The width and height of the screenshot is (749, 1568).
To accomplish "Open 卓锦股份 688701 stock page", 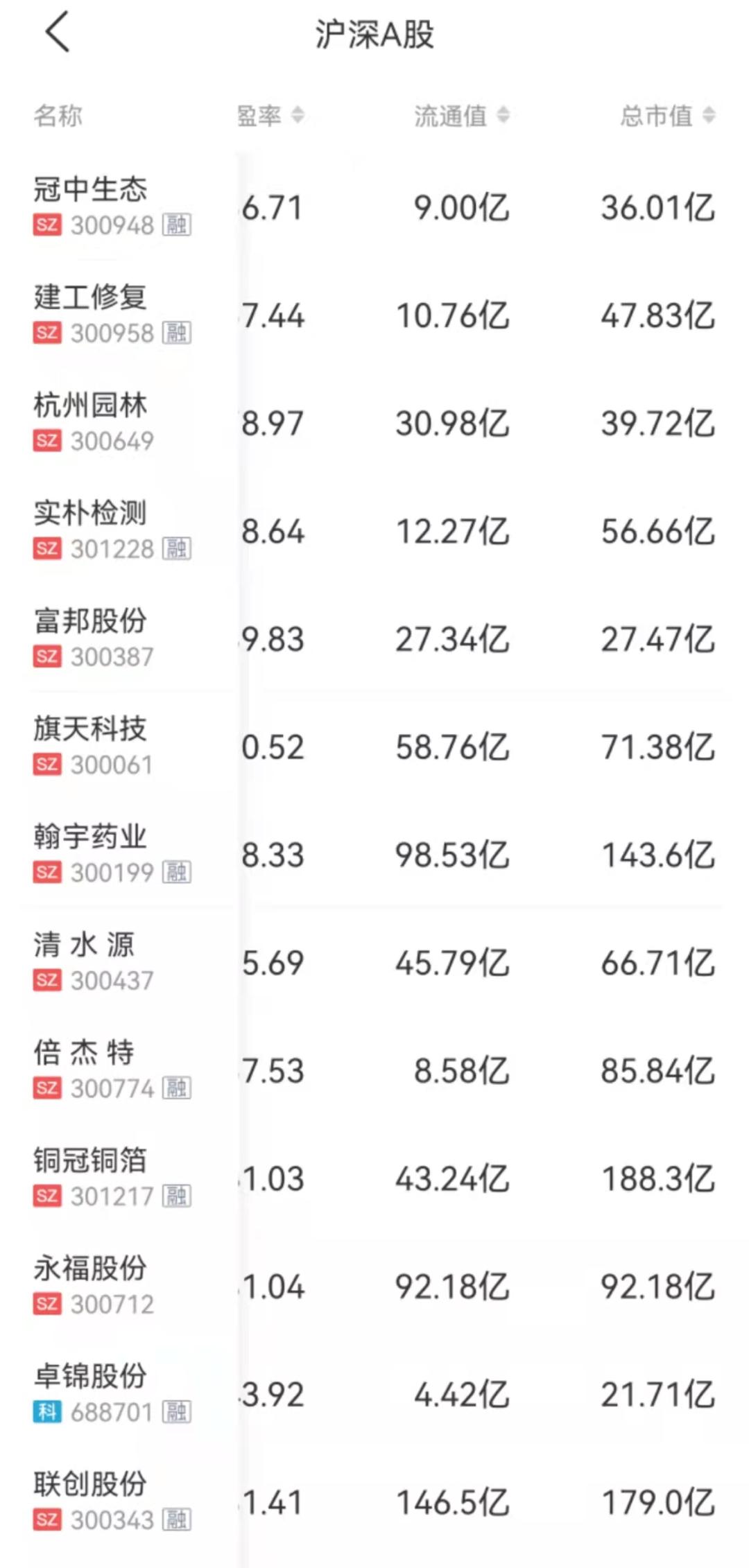I will click(x=374, y=1393).
